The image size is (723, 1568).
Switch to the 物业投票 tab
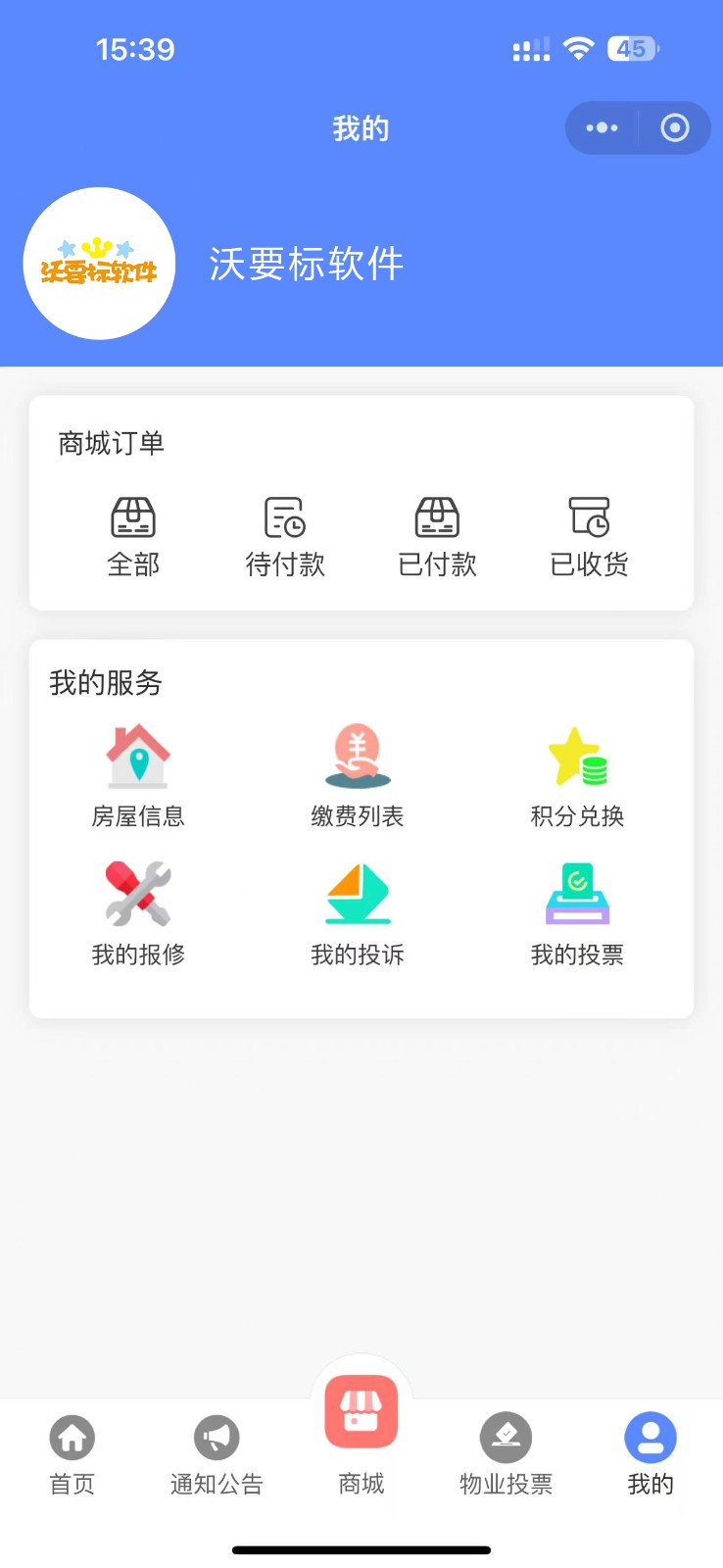[x=506, y=1455]
